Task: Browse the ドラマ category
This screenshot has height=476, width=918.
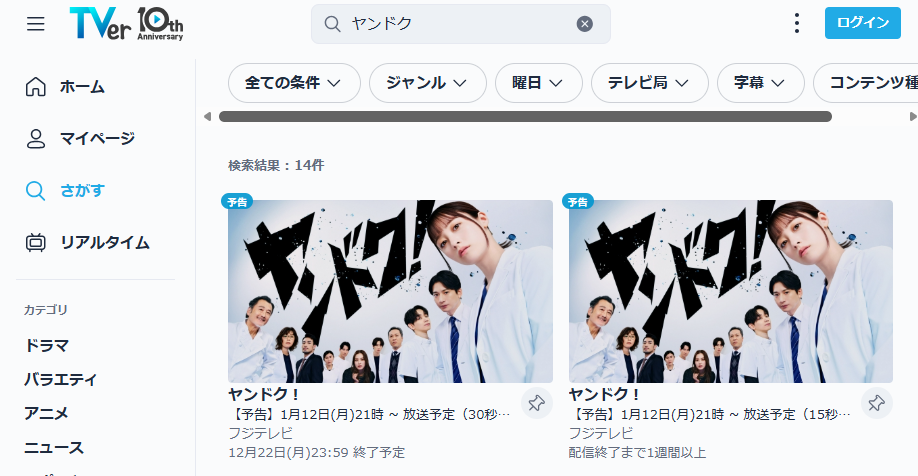Action: tap(47, 346)
